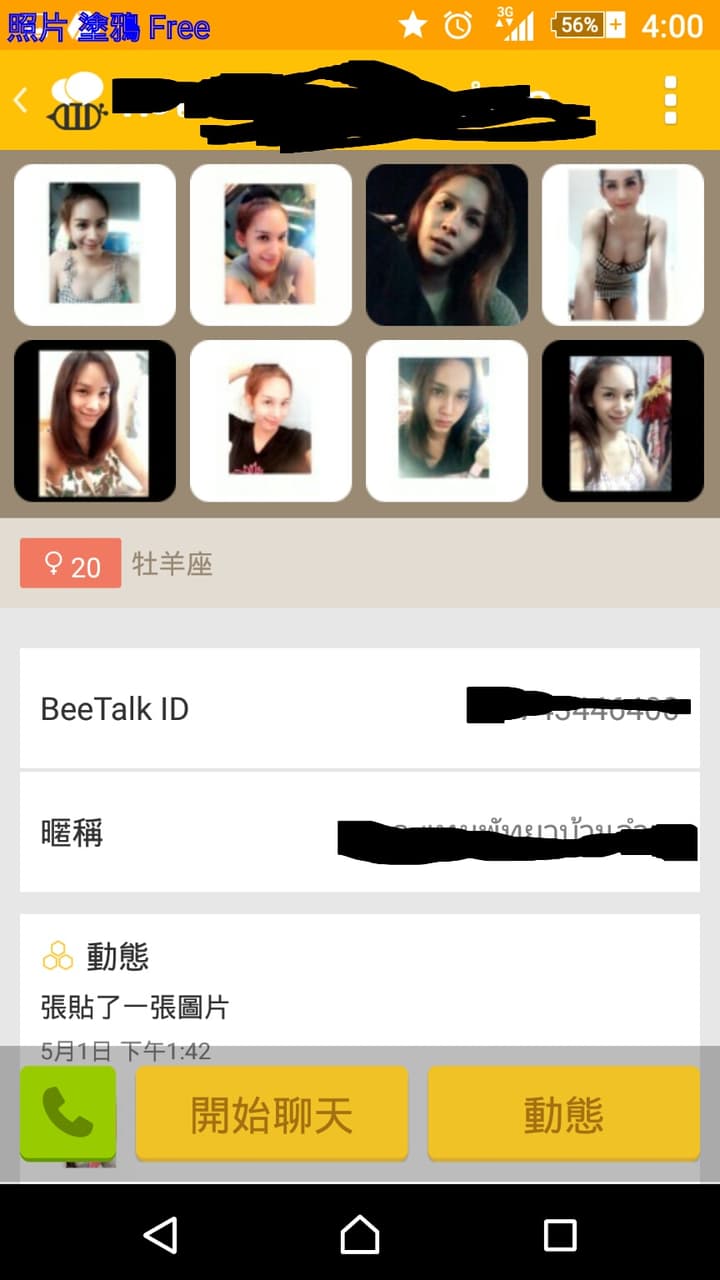The width and height of the screenshot is (720, 1280).
Task: Open moments with the 動態 yellow button
Action: 563,1112
